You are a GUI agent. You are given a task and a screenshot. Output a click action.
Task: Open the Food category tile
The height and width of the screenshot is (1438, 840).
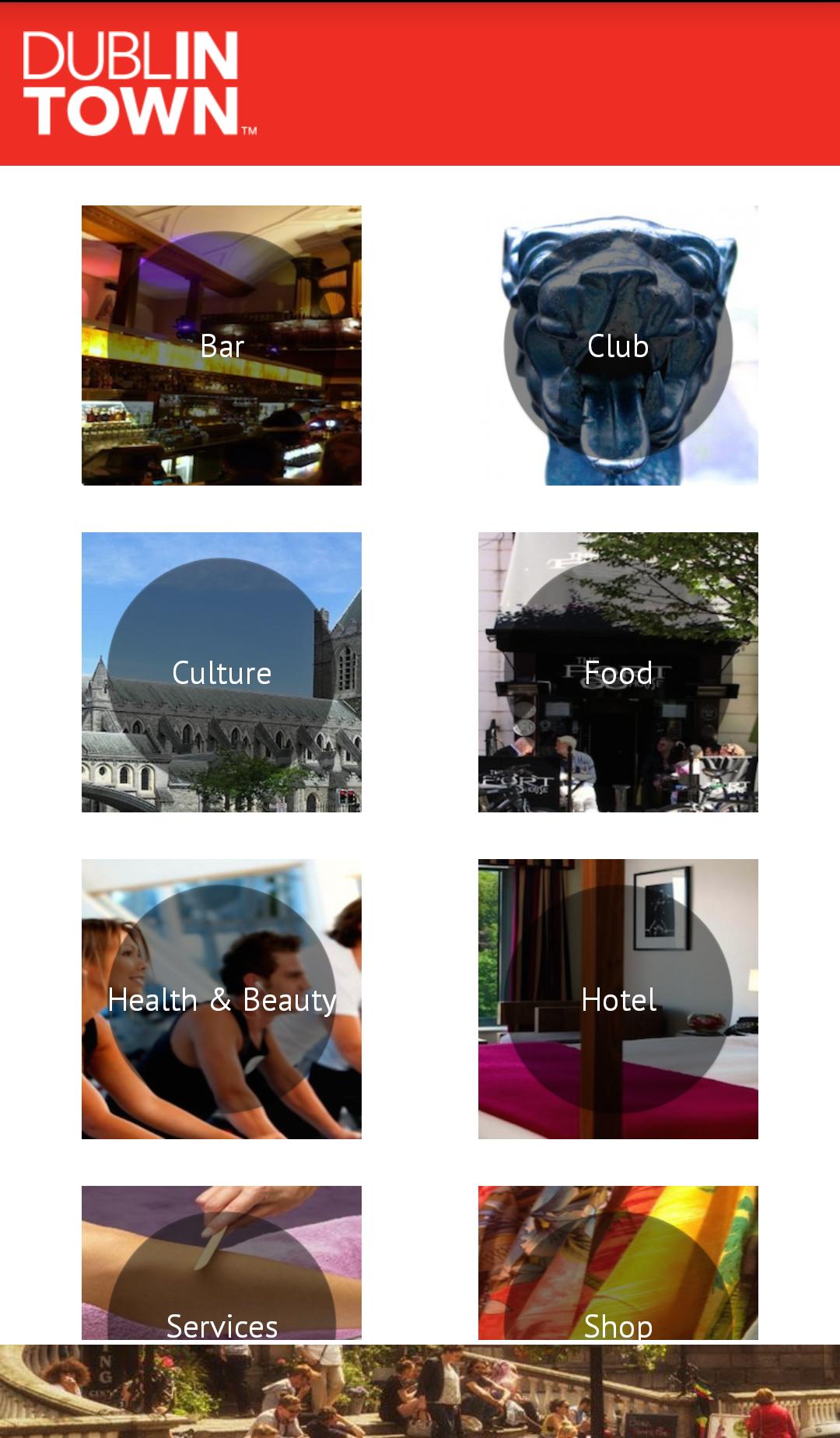point(618,672)
